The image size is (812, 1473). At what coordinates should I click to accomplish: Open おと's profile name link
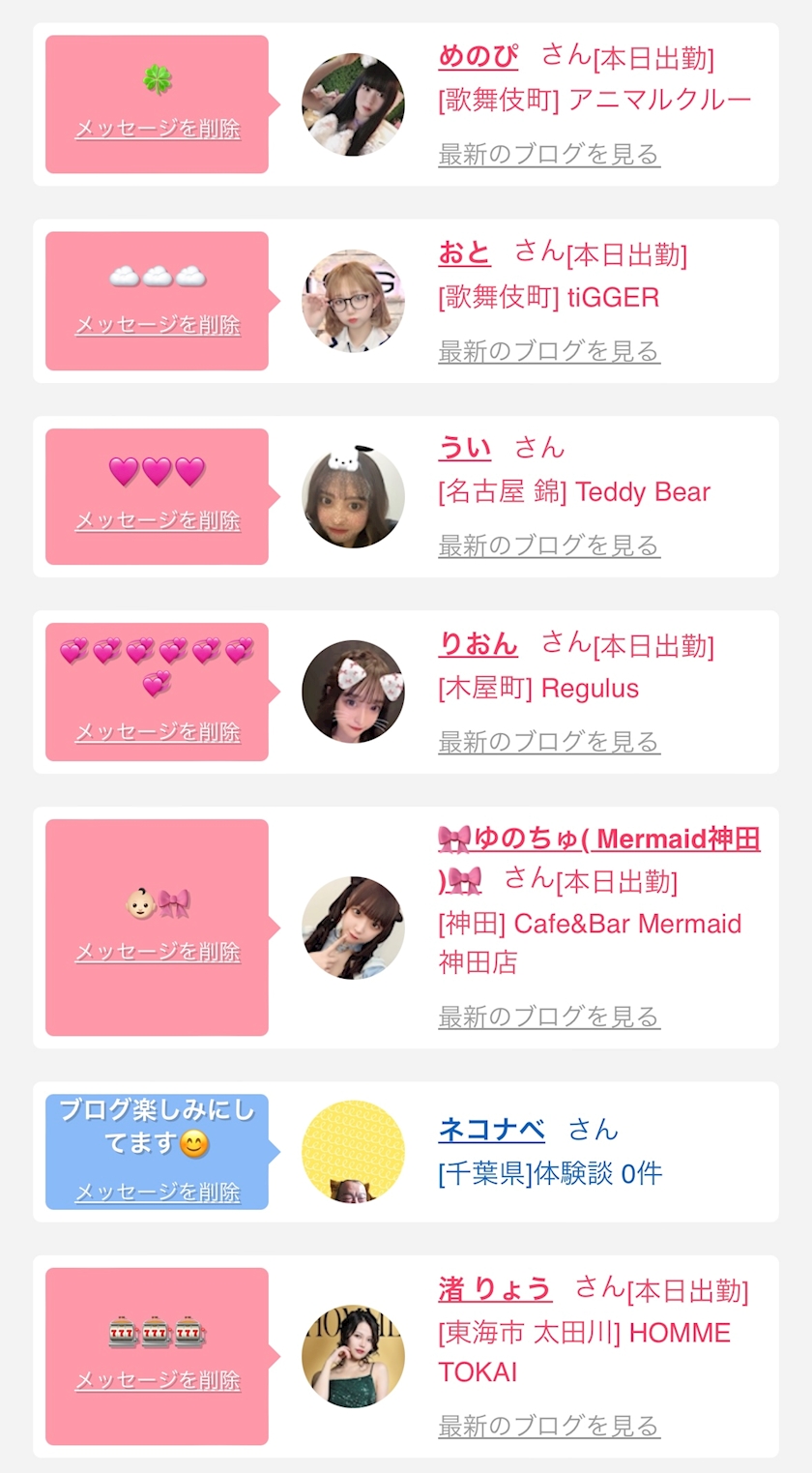tap(464, 253)
